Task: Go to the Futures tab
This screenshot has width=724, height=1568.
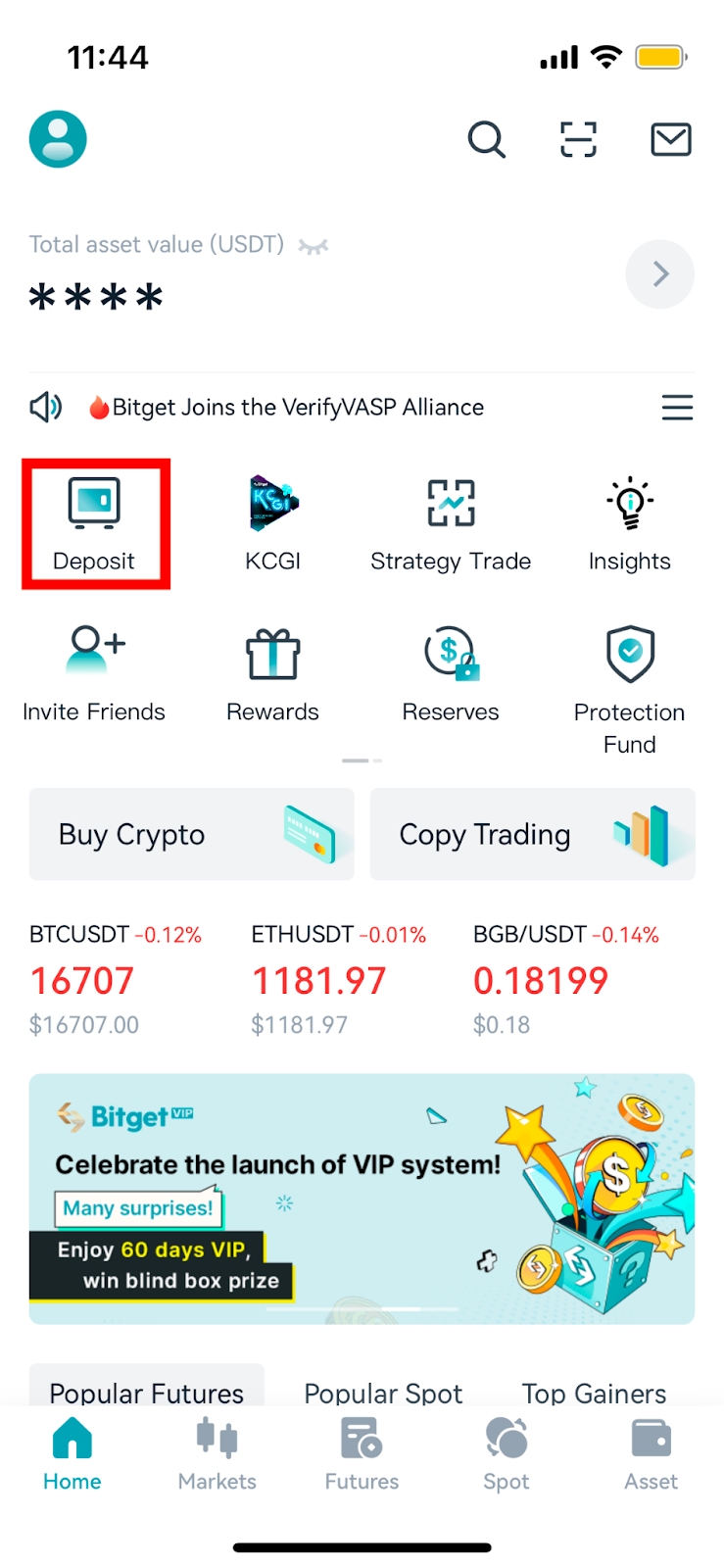Action: (362, 1454)
